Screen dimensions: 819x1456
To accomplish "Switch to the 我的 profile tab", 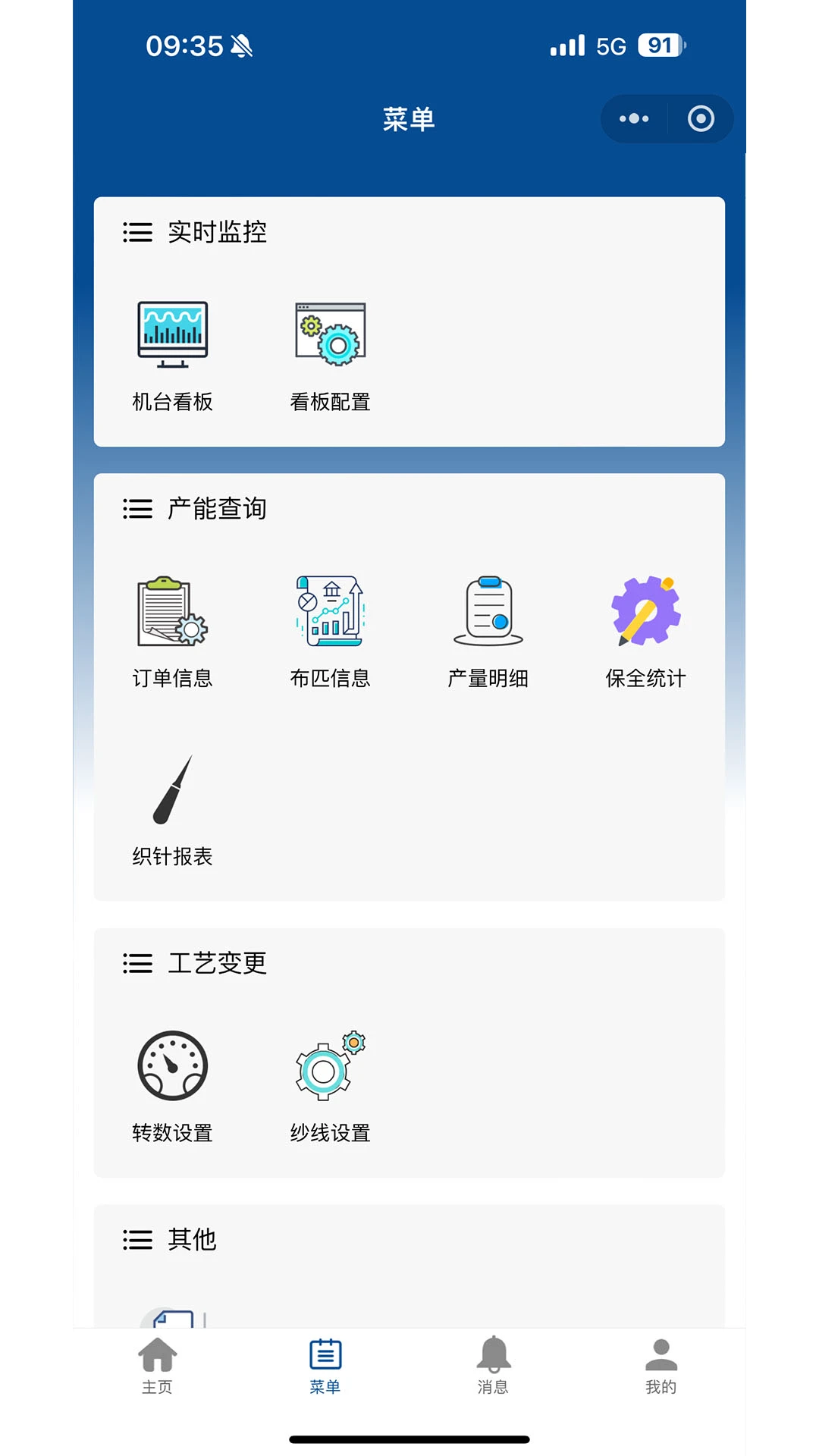I will tap(661, 1365).
